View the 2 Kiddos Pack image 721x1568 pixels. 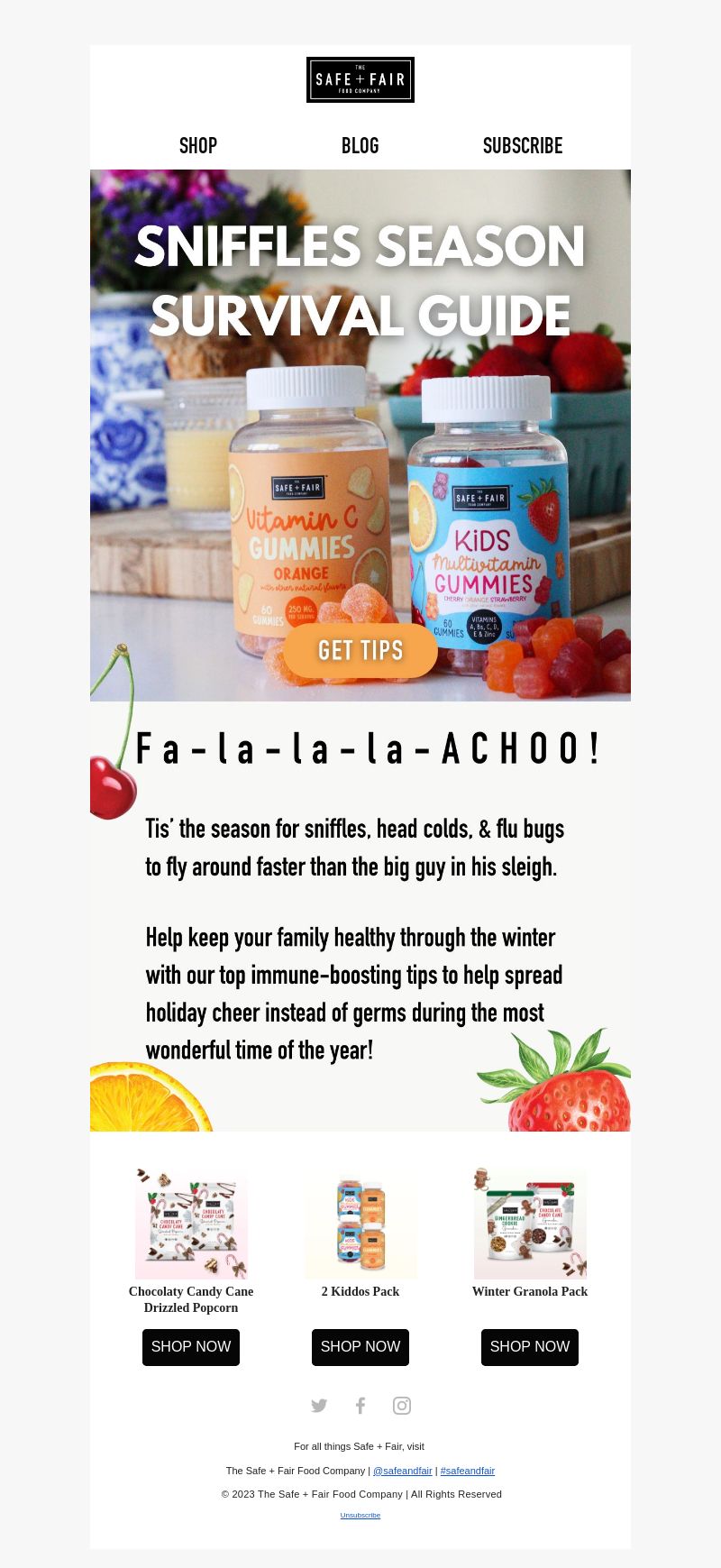coord(360,1224)
